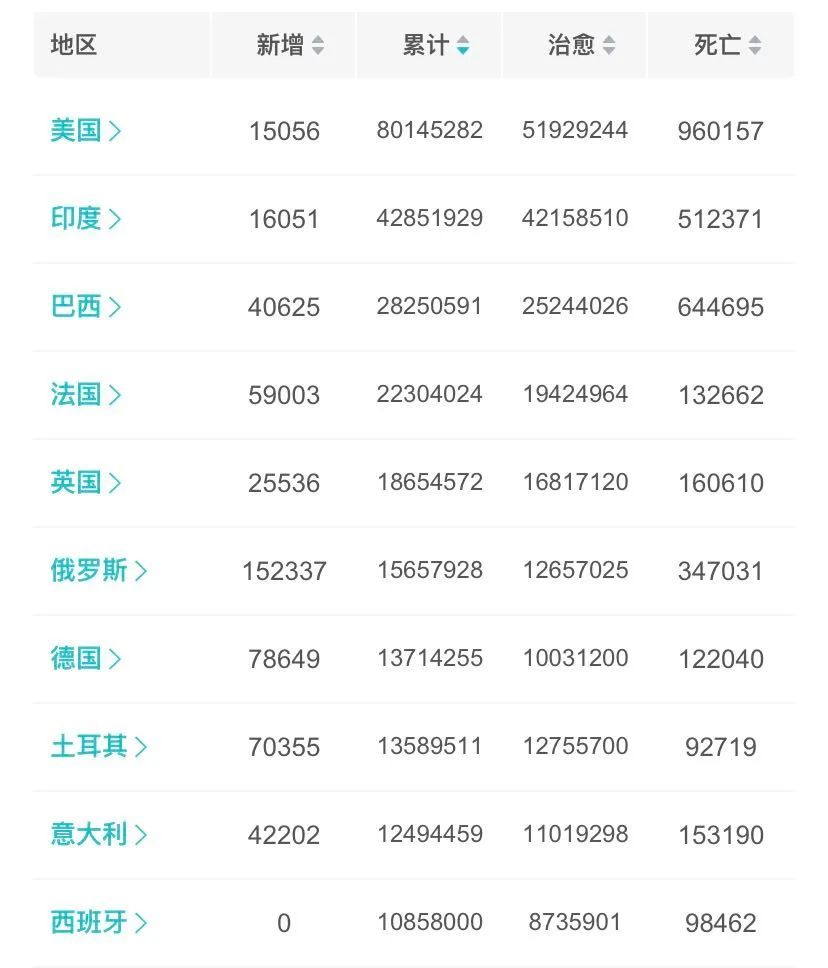Open the 土耳其 region page
828x968 pixels.
pos(99,746)
